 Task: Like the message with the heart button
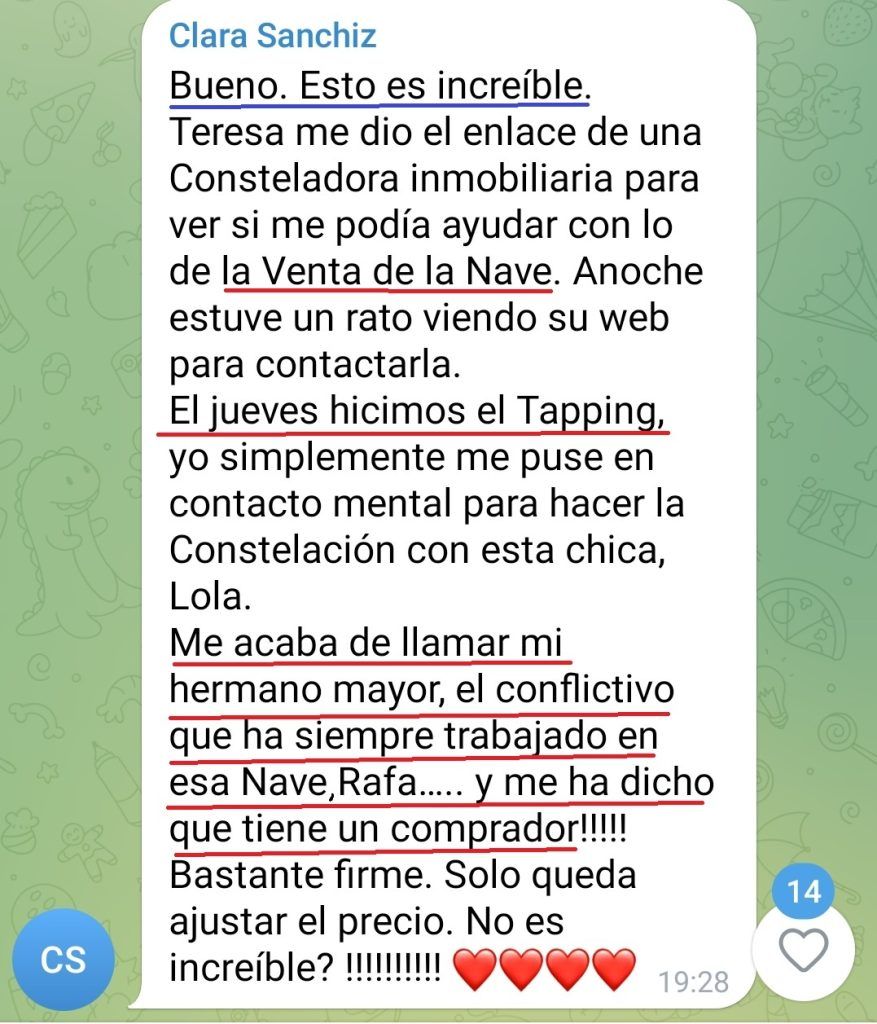tap(803, 950)
